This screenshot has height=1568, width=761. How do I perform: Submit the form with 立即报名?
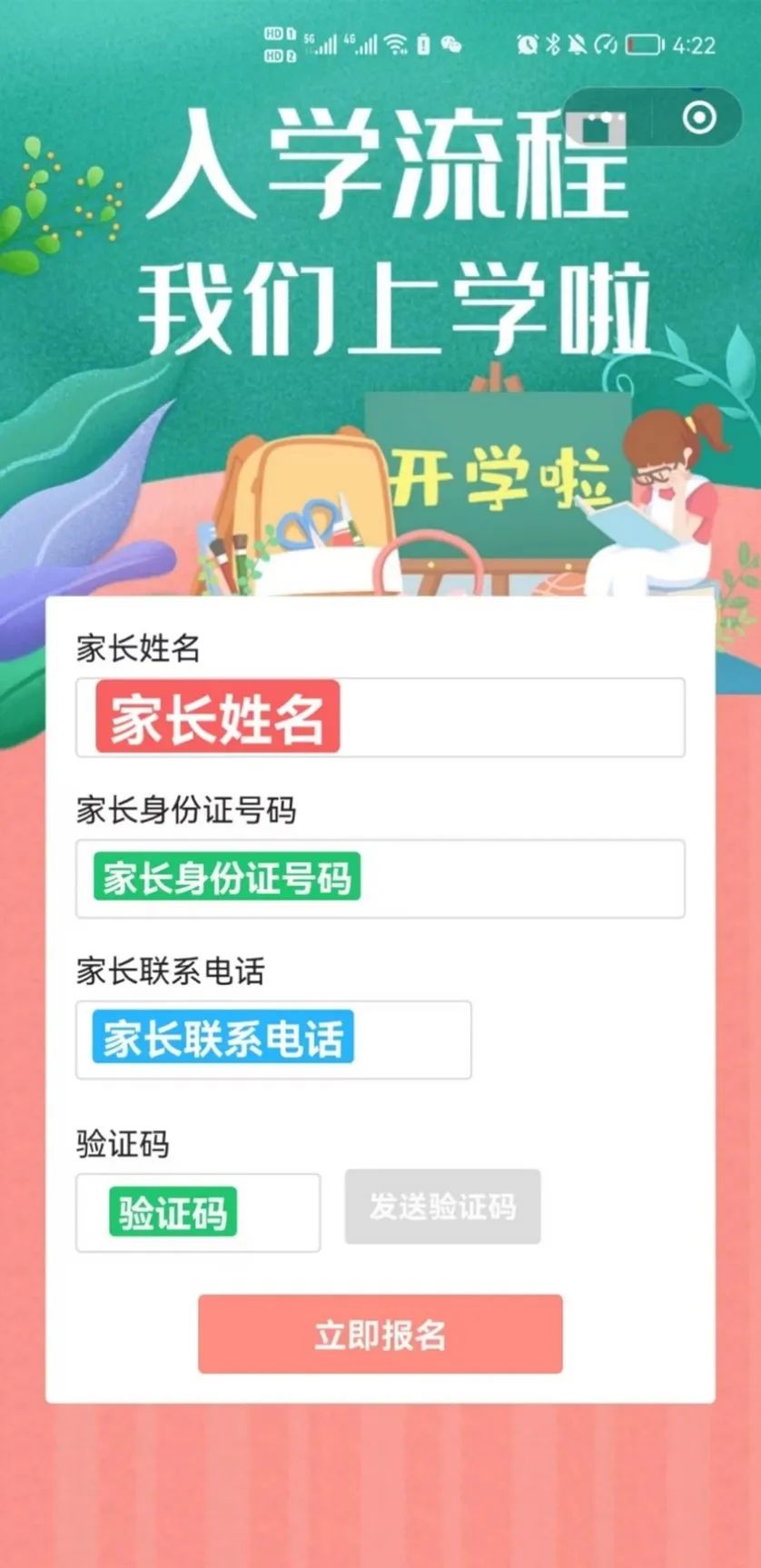click(x=380, y=1334)
